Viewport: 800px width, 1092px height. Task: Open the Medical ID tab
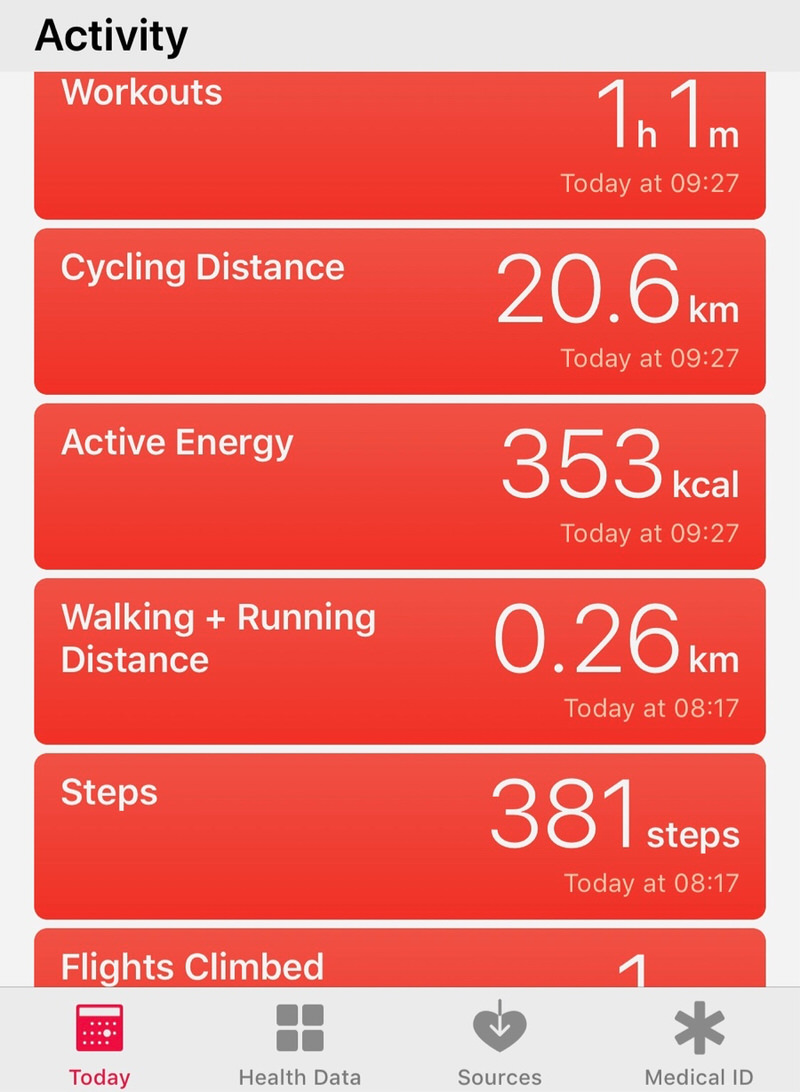(699, 1045)
